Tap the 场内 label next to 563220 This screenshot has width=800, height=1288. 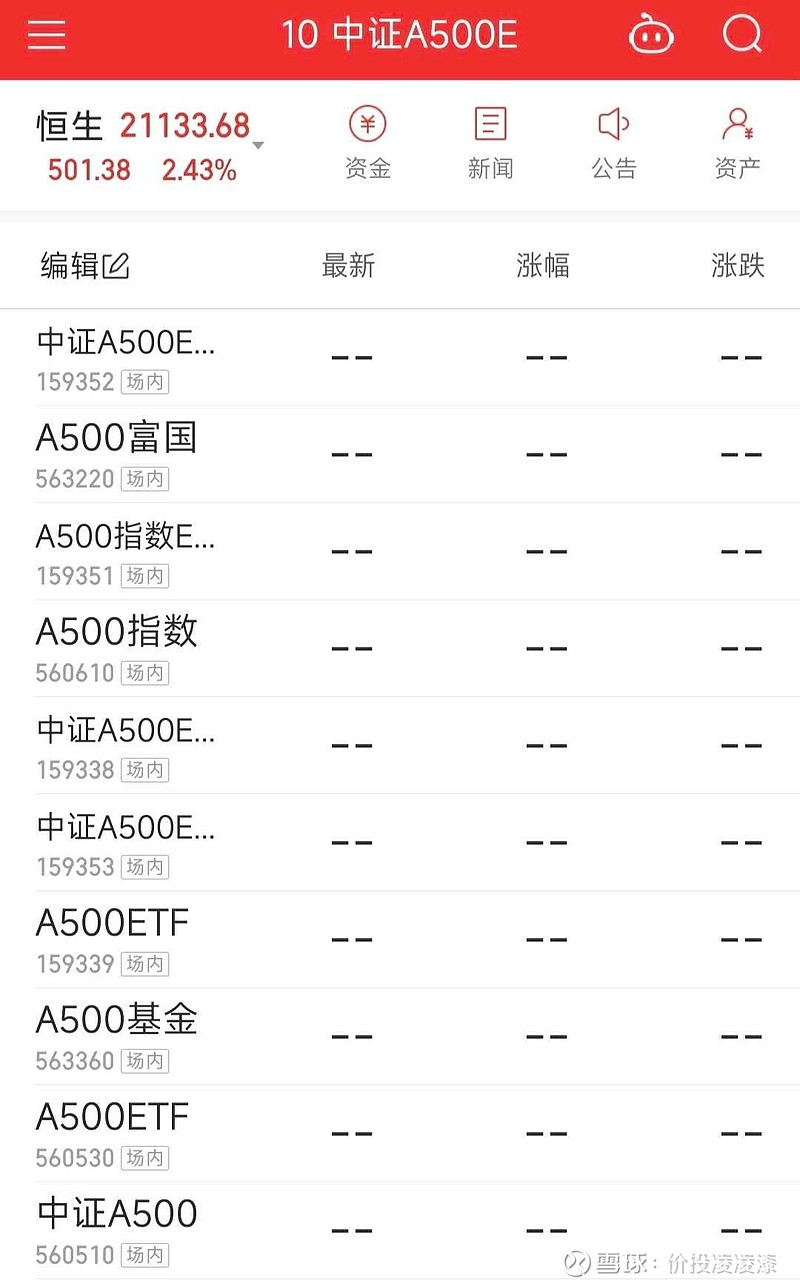click(146, 479)
